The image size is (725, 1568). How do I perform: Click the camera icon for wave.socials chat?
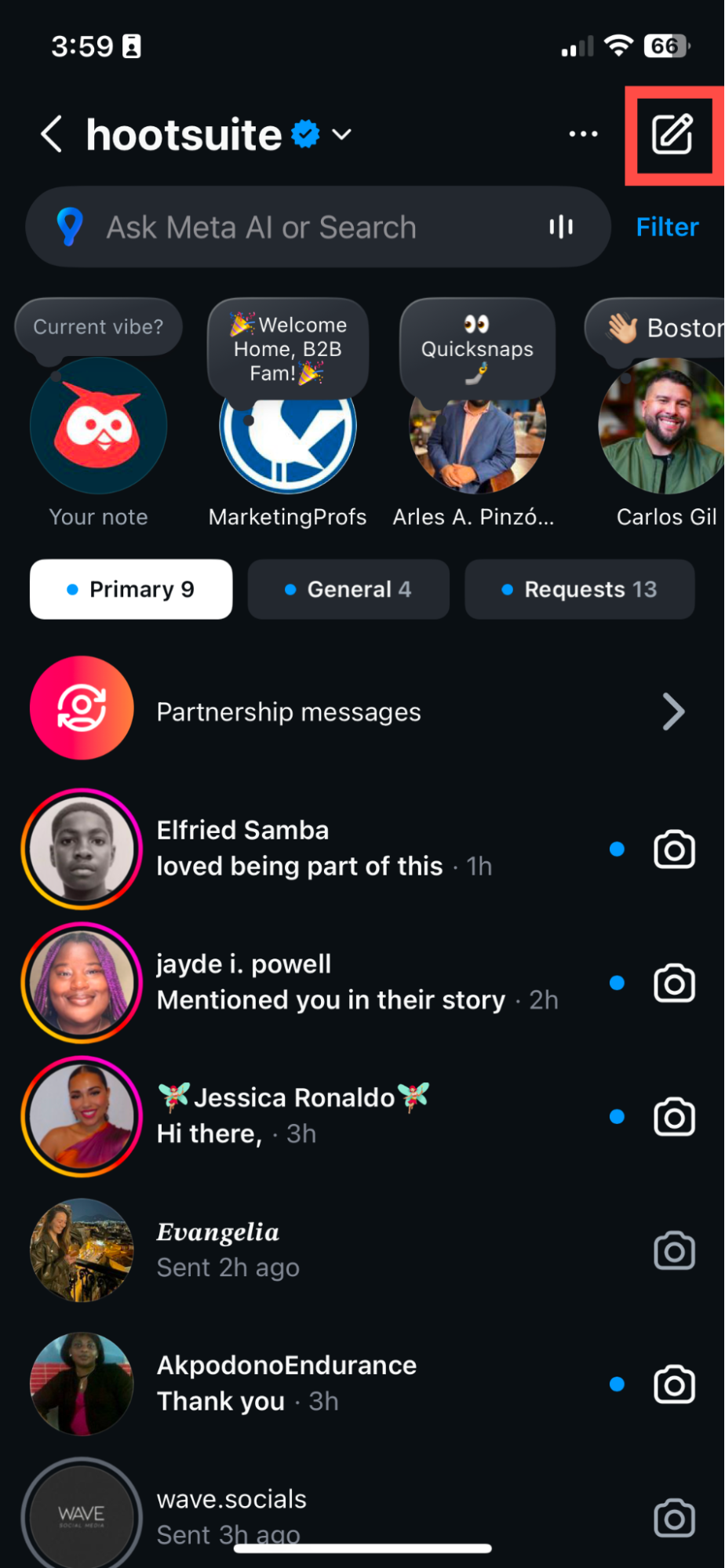tap(673, 1517)
